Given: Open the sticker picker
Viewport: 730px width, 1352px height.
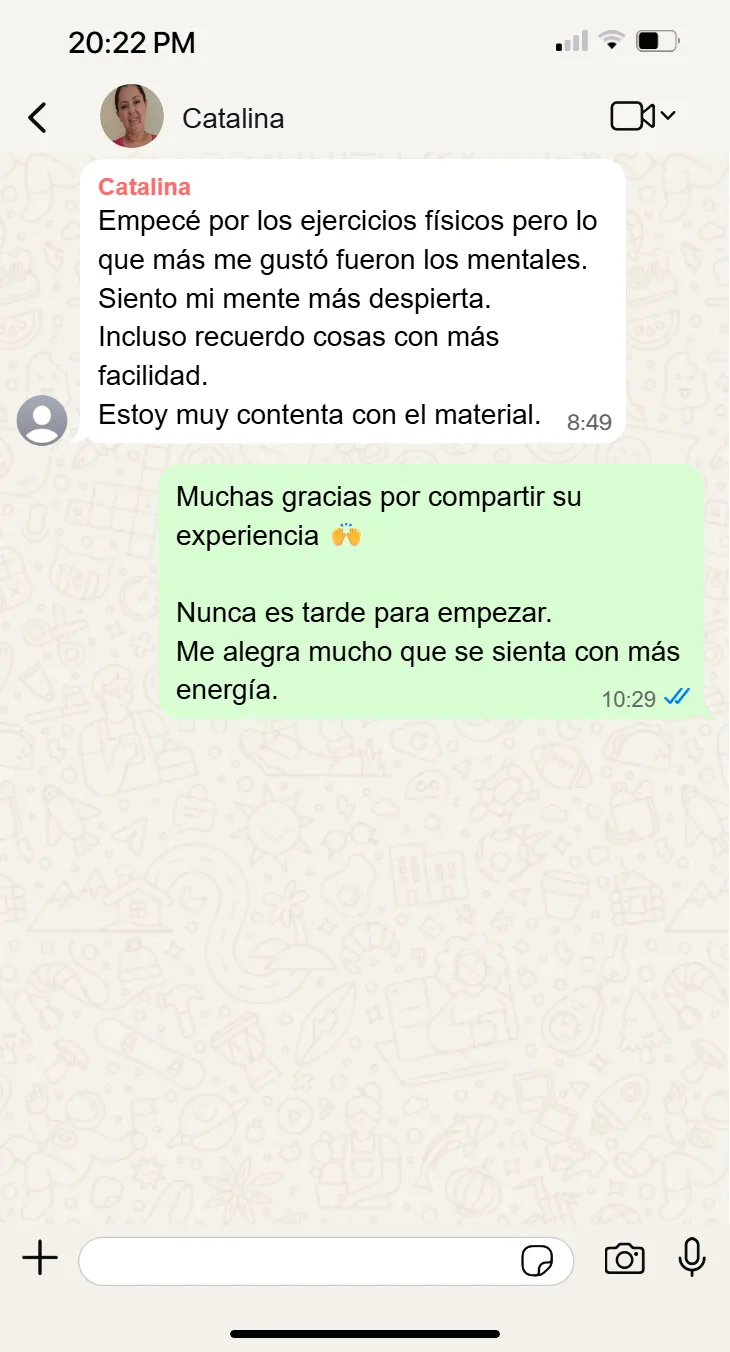Looking at the screenshot, I should (x=537, y=1260).
